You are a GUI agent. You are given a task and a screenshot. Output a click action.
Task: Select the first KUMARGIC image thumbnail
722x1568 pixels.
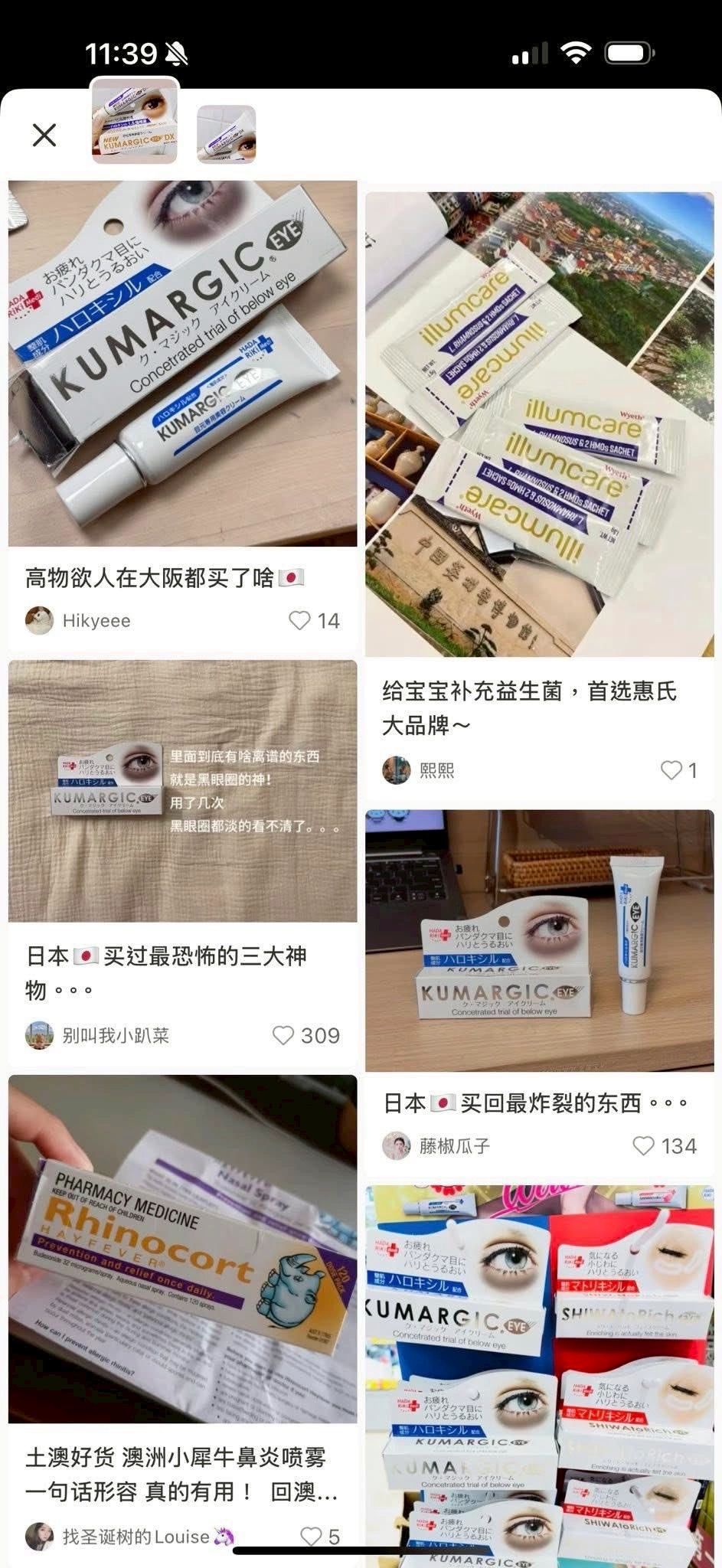click(135, 121)
